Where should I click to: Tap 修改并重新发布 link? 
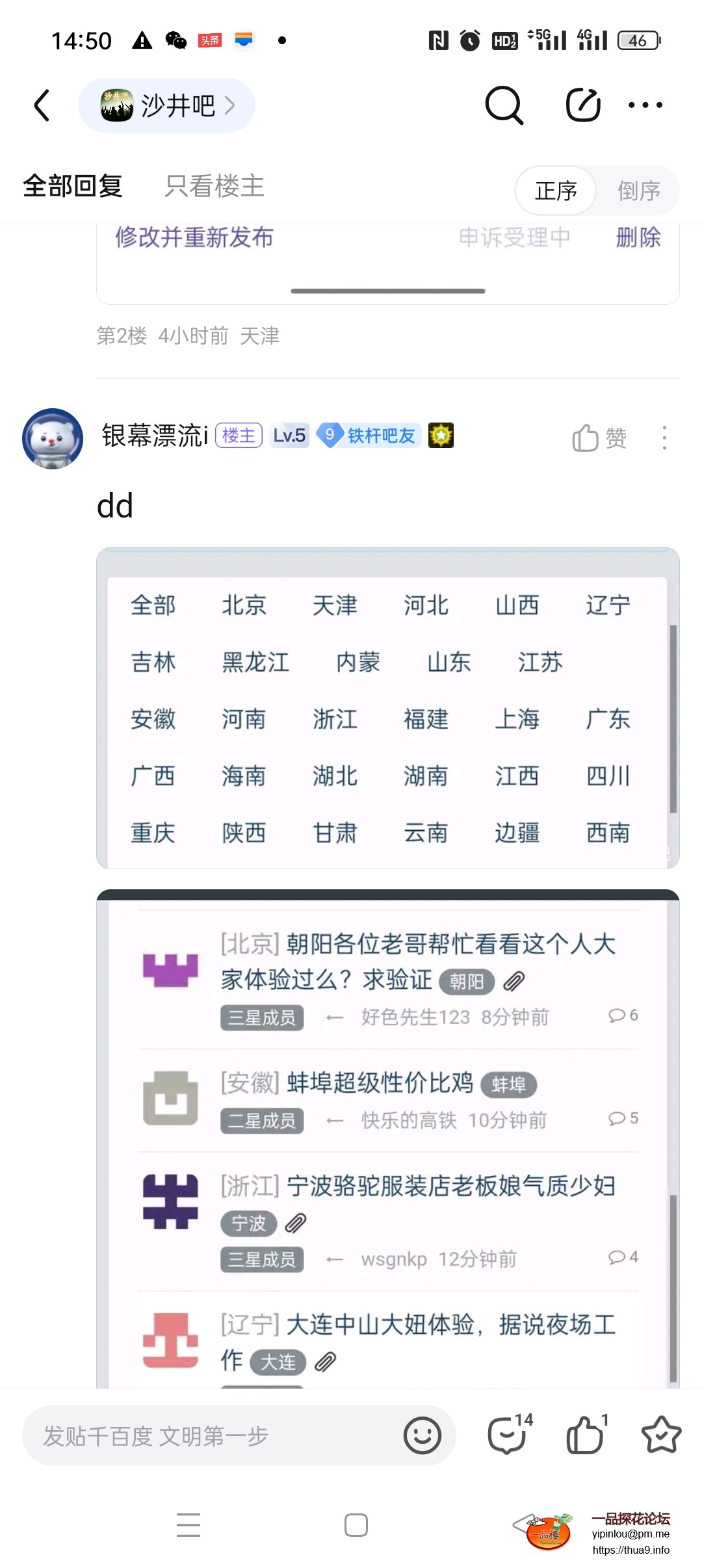(x=194, y=238)
